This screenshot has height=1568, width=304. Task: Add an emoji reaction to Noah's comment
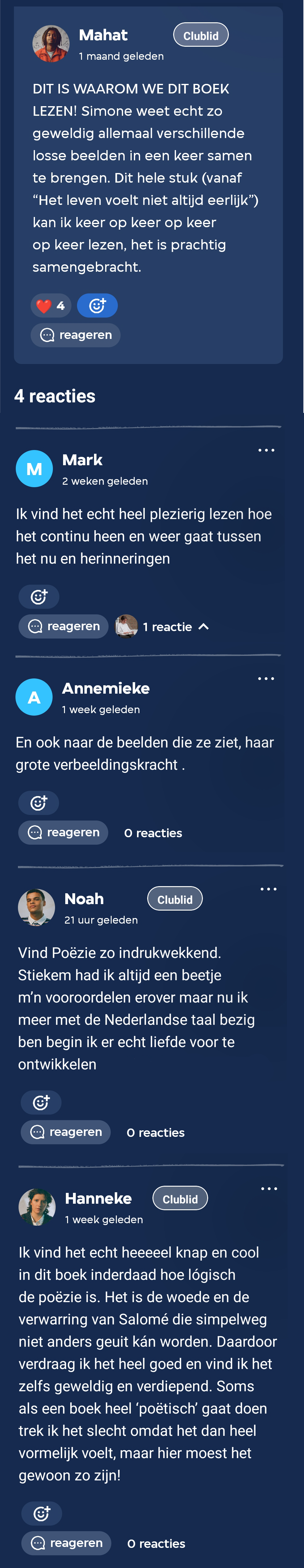click(41, 1102)
